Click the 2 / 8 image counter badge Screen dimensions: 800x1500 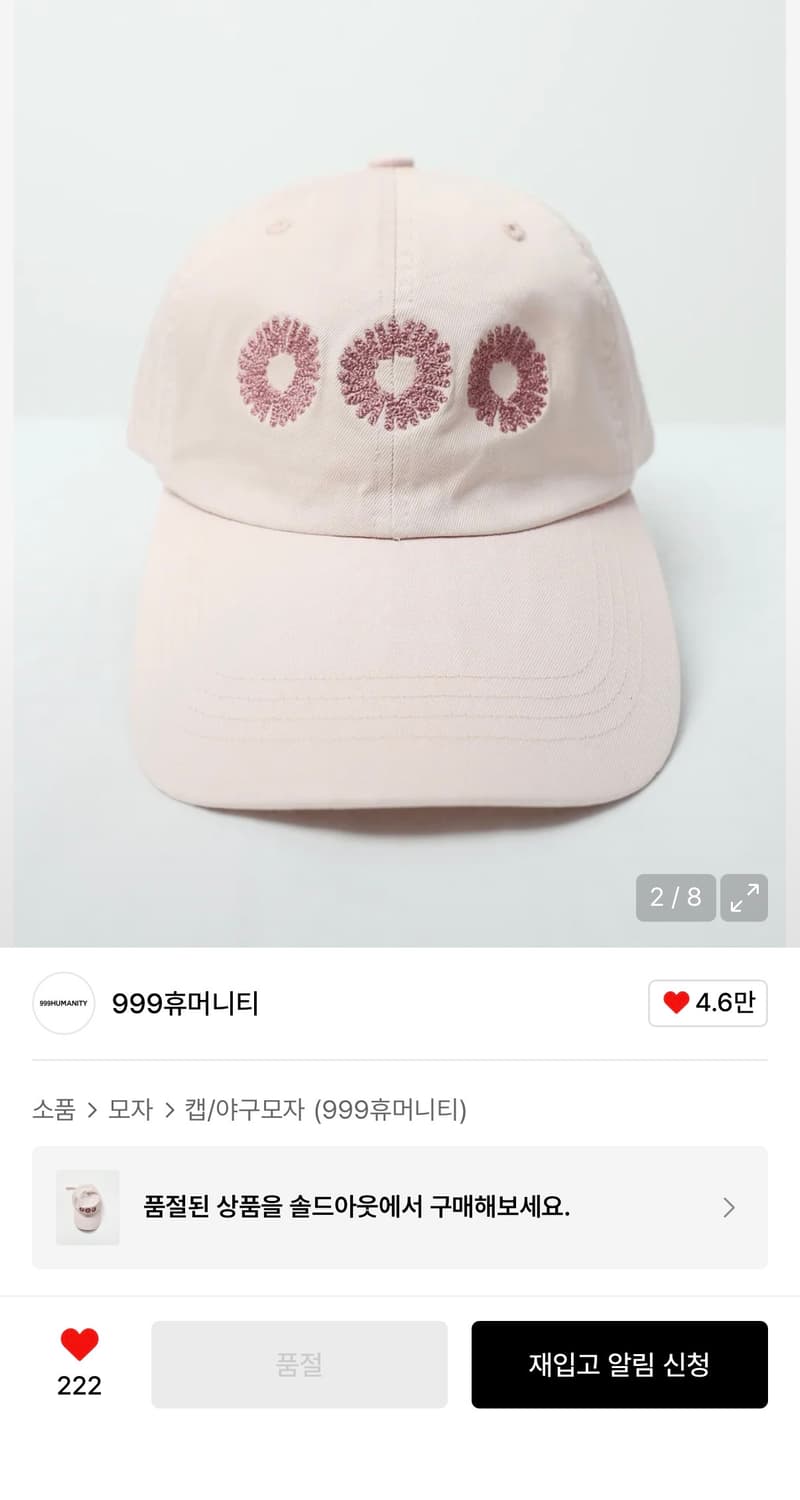click(675, 898)
